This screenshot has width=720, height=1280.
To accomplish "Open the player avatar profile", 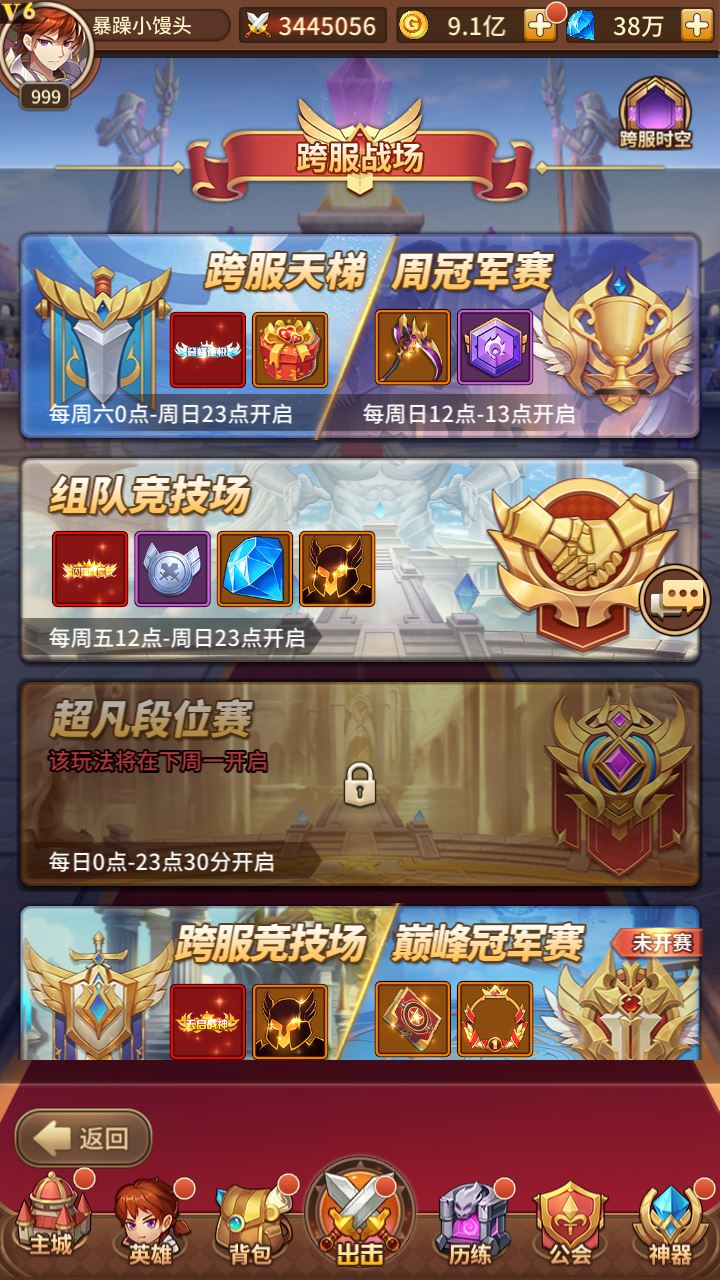I will click(45, 48).
